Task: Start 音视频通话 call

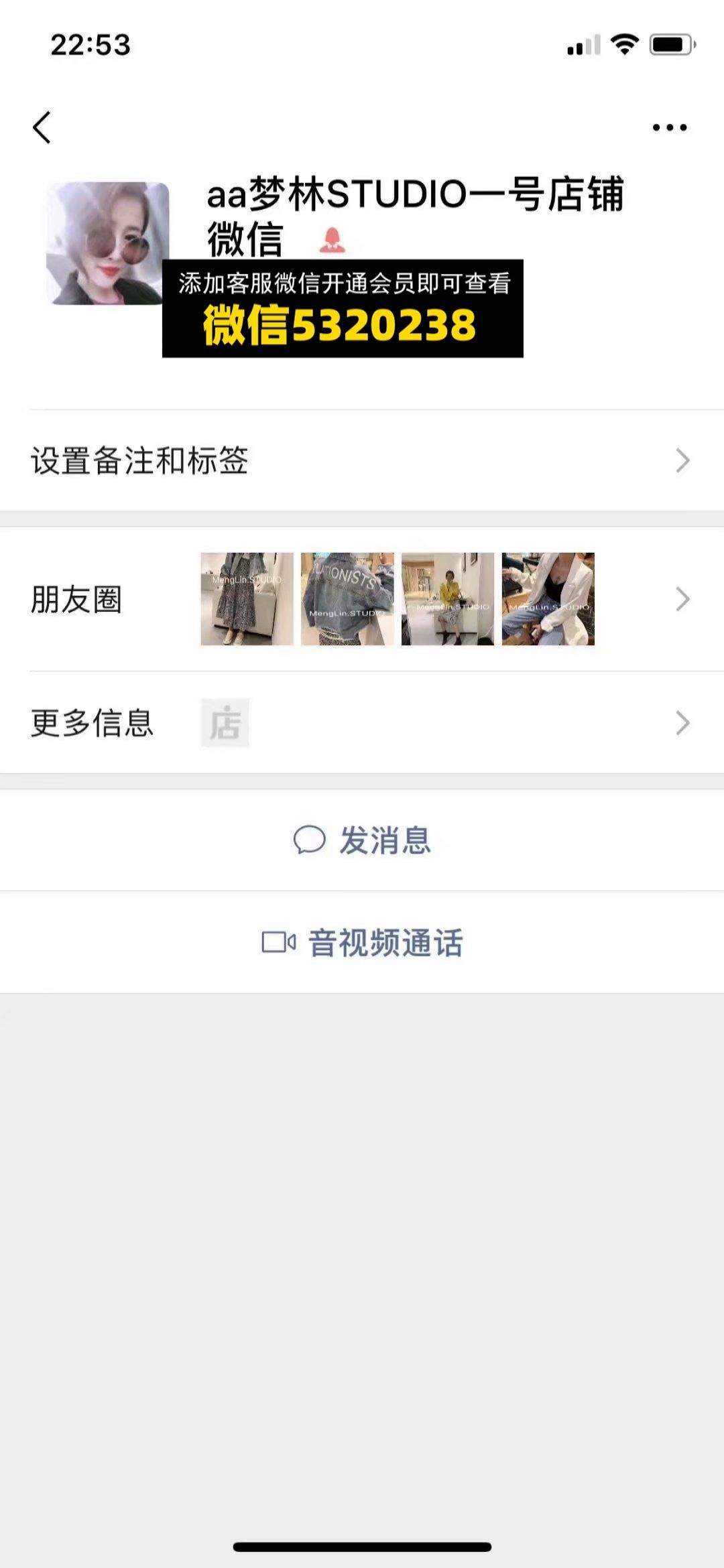Action: click(362, 942)
